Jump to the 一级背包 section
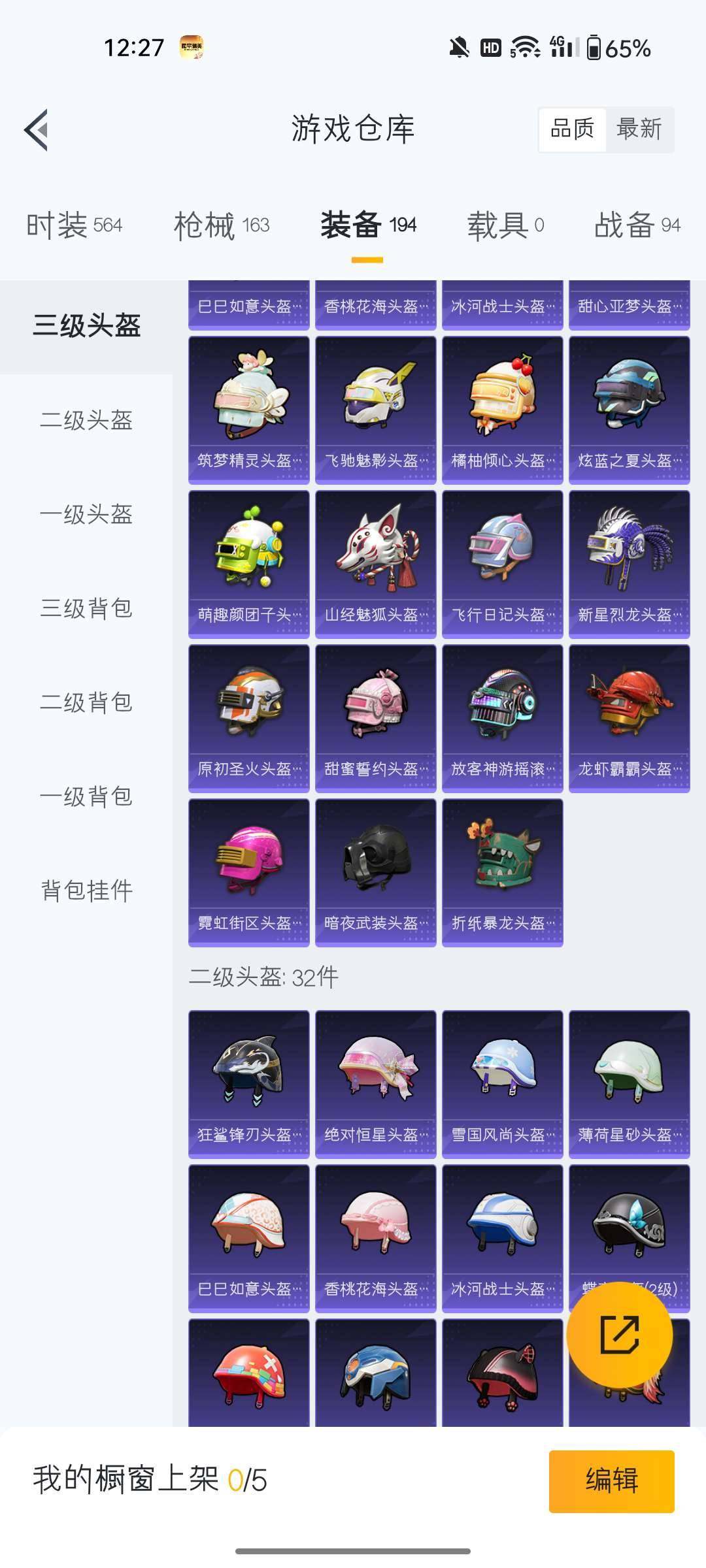706x1568 pixels. (86, 796)
